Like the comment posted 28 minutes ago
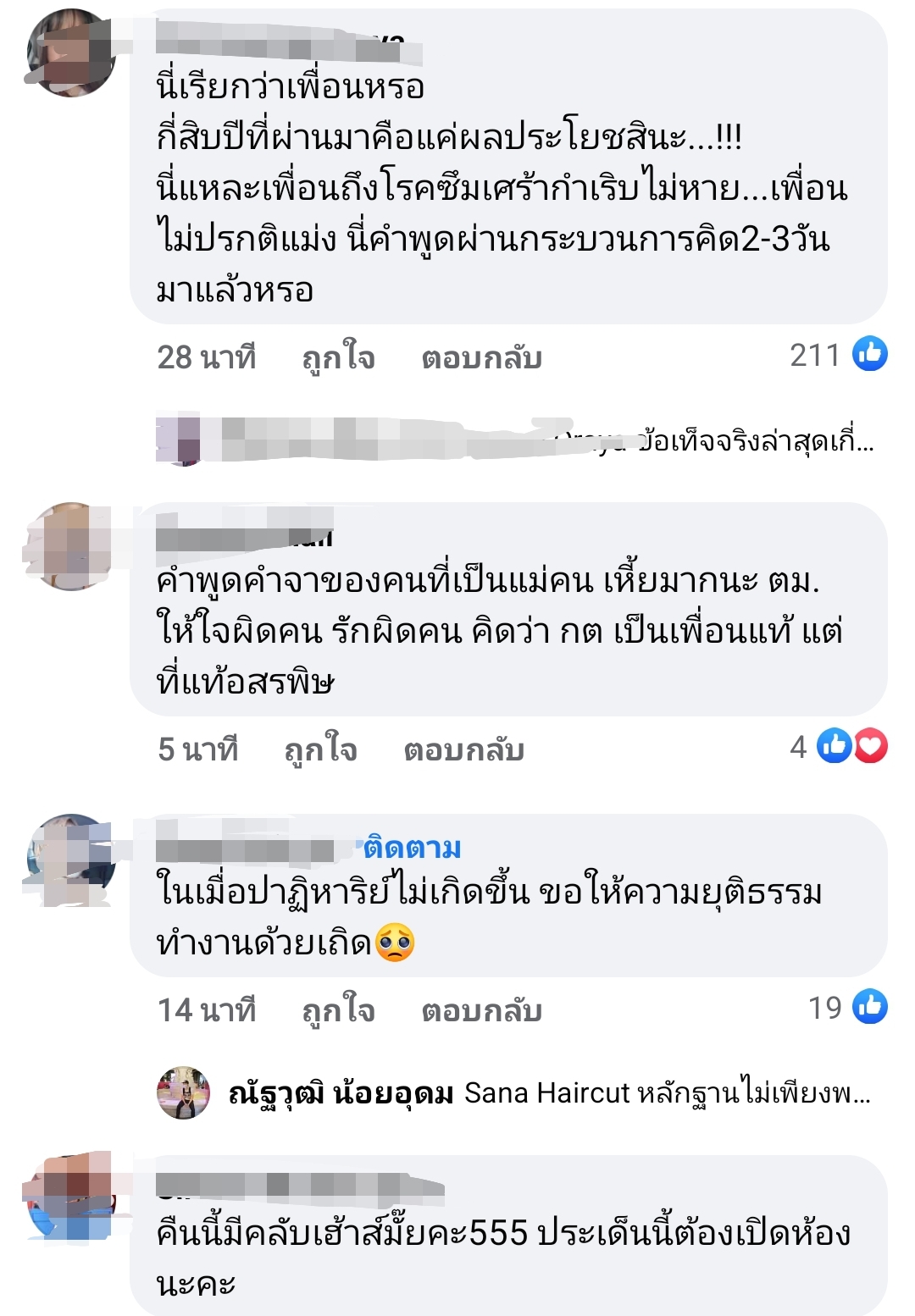Image resolution: width=915 pixels, height=1316 pixels. 338,357
